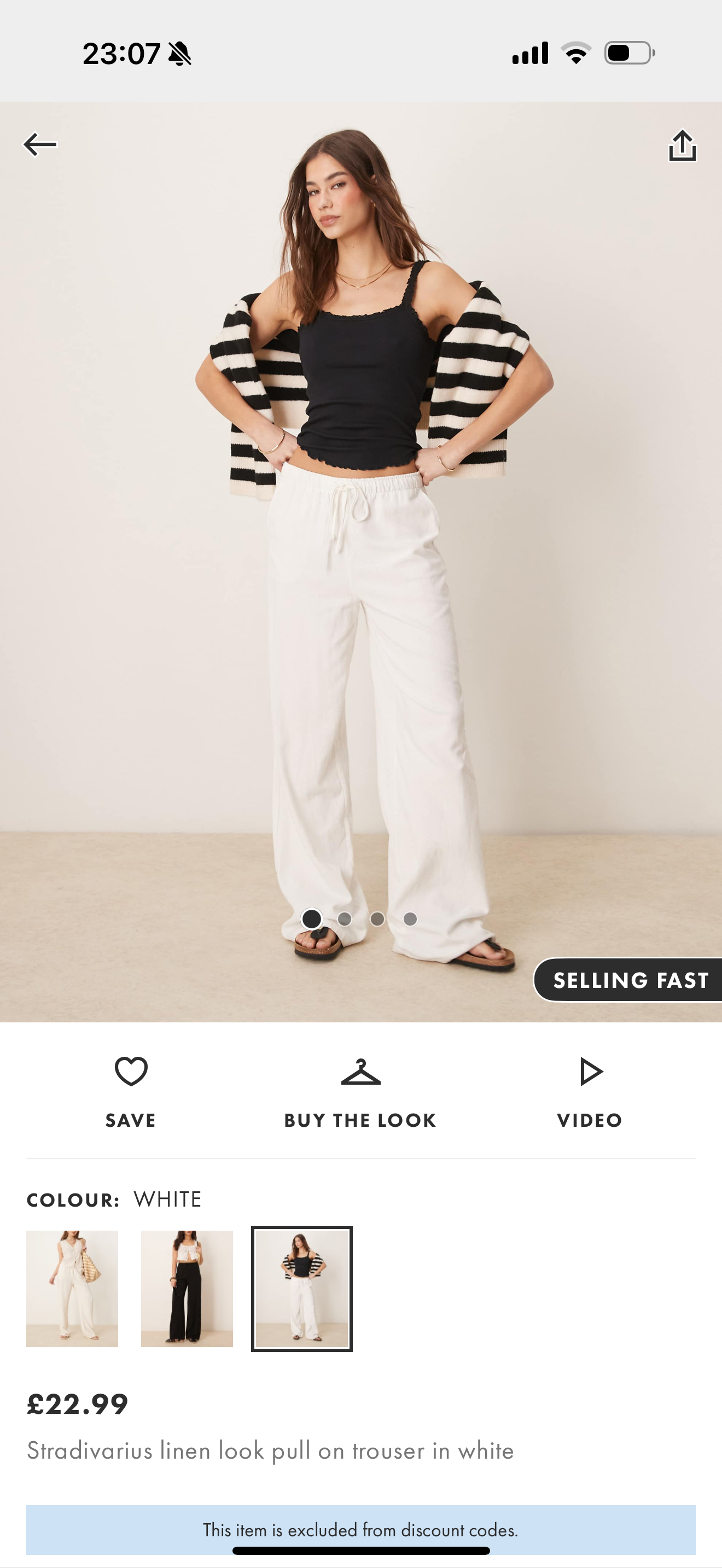Open the main product photo
The width and height of the screenshot is (722, 1568).
point(360,548)
